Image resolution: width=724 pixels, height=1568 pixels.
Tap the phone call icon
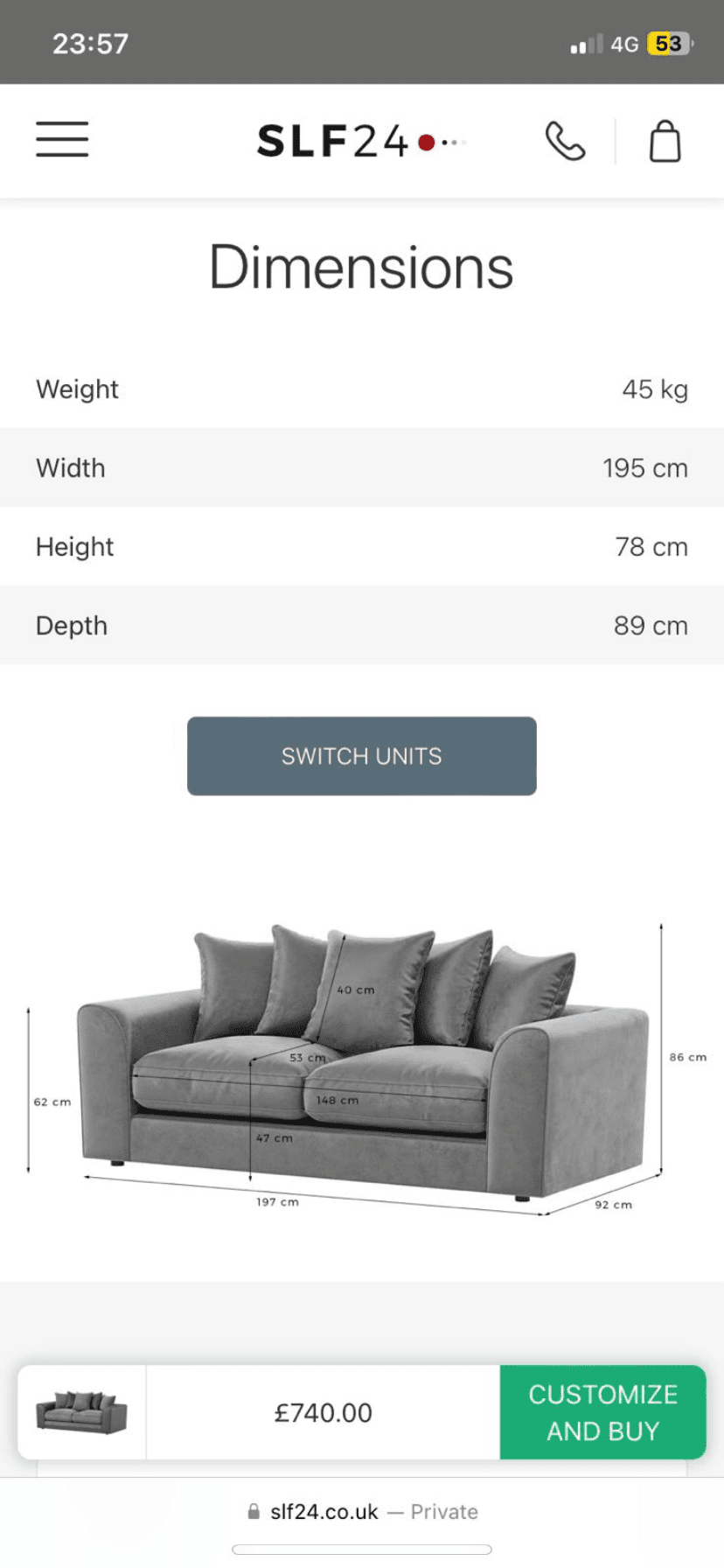[x=565, y=141]
